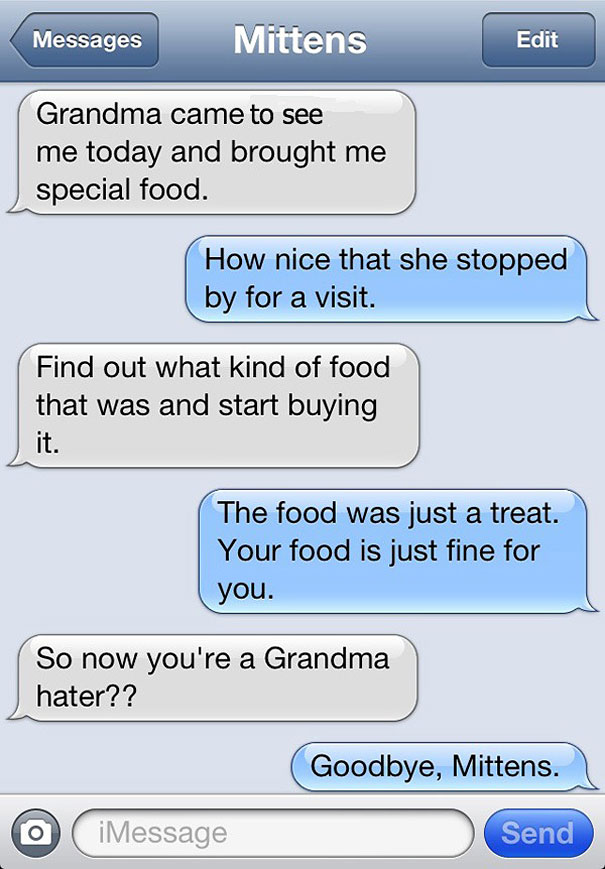Open the camera to attach a photo
This screenshot has height=869, width=605.
click(35, 832)
